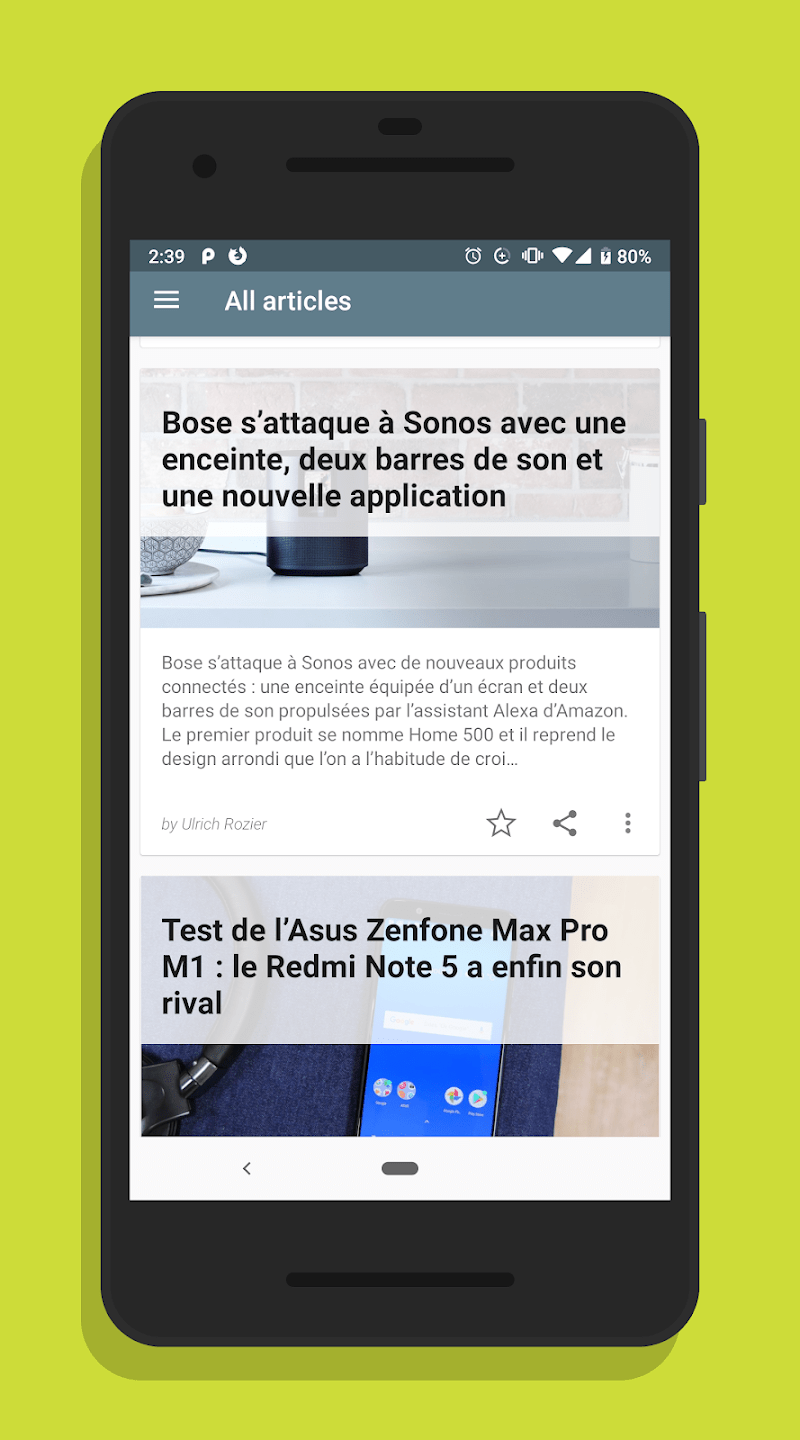Open the Asus Zenfone Max Pro M1 review
This screenshot has height=1440, width=800.
pyautogui.click(x=392, y=966)
